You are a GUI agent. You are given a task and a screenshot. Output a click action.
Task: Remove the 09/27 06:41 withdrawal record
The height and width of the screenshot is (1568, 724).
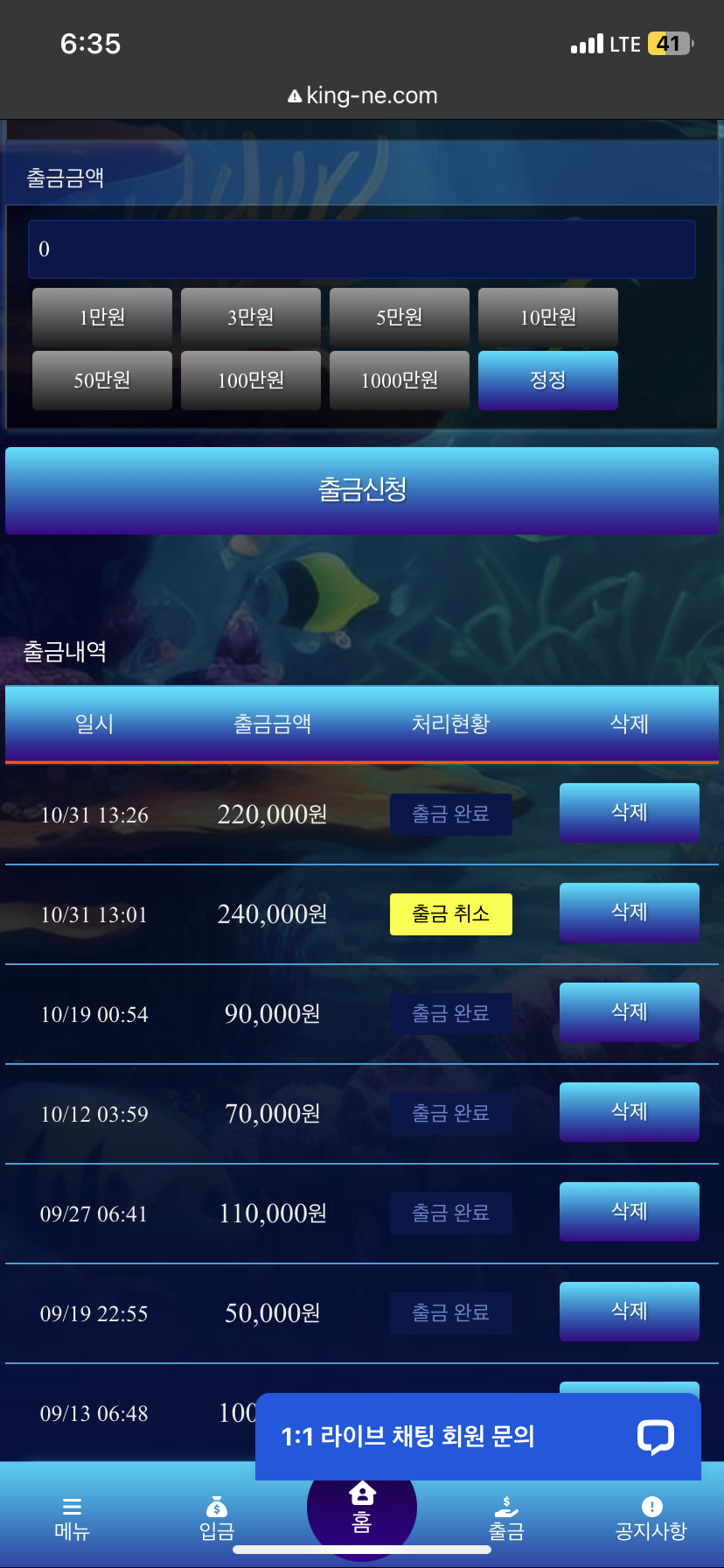coord(629,1212)
